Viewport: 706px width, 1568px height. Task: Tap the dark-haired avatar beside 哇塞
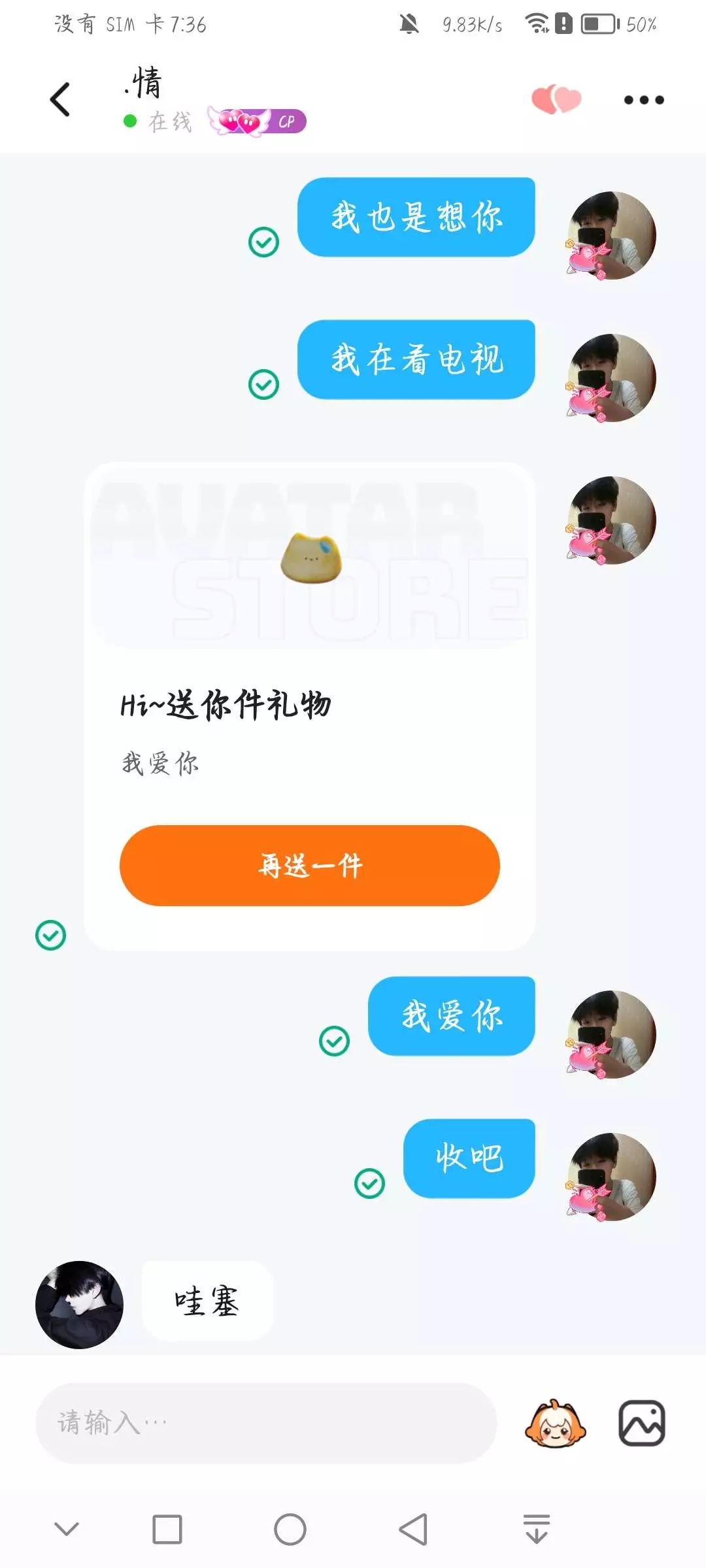click(x=79, y=1305)
